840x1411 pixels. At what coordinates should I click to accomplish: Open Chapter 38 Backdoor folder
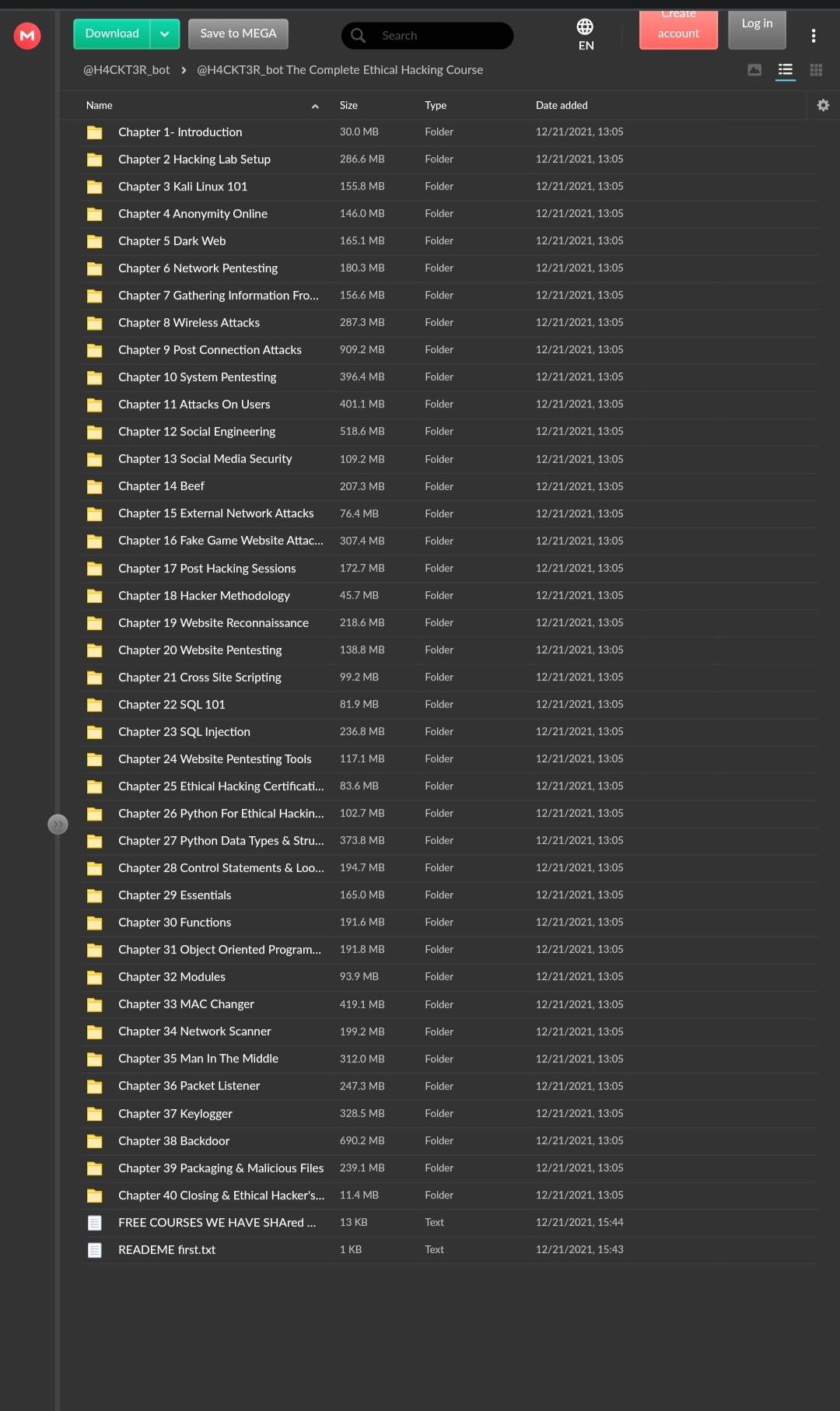173,1141
